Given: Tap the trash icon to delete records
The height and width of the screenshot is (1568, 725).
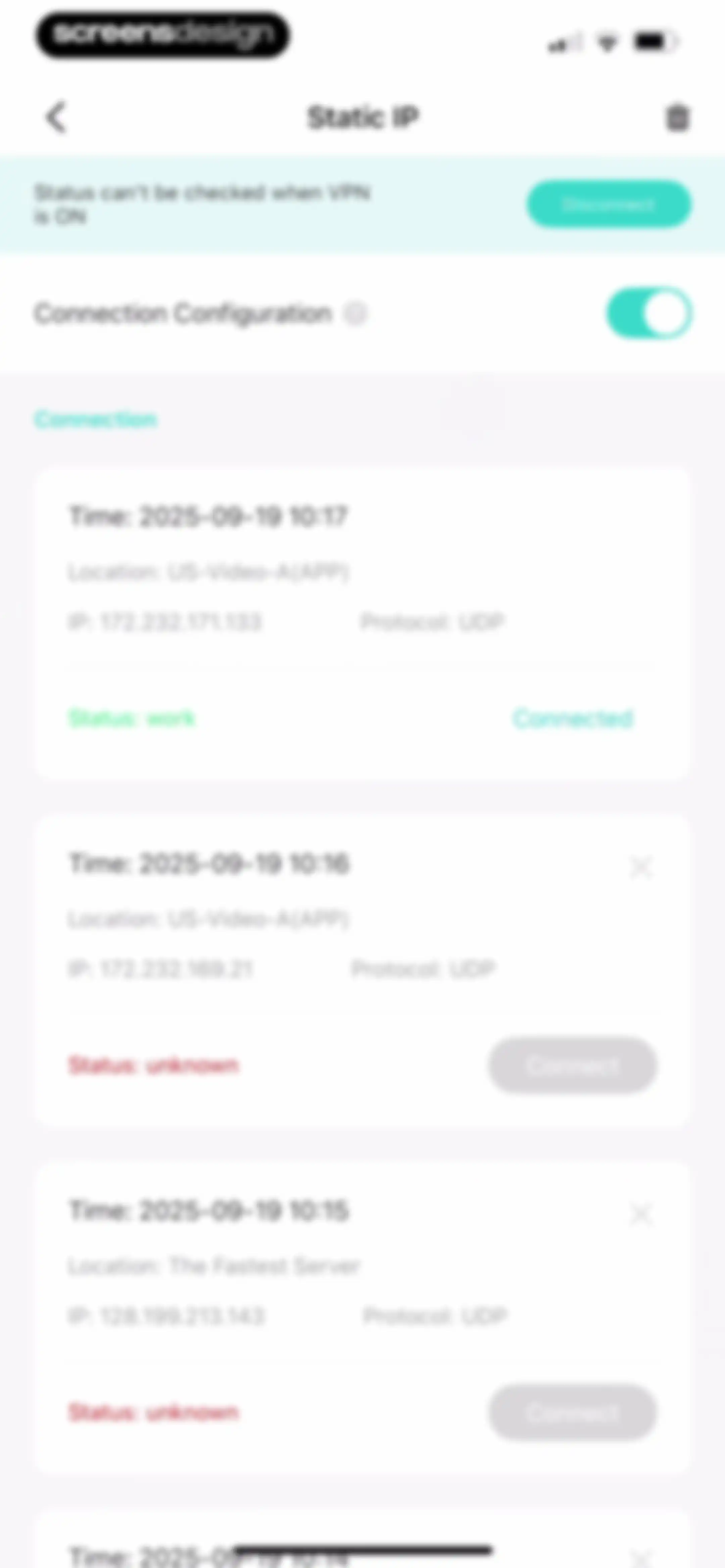Looking at the screenshot, I should tap(677, 118).
